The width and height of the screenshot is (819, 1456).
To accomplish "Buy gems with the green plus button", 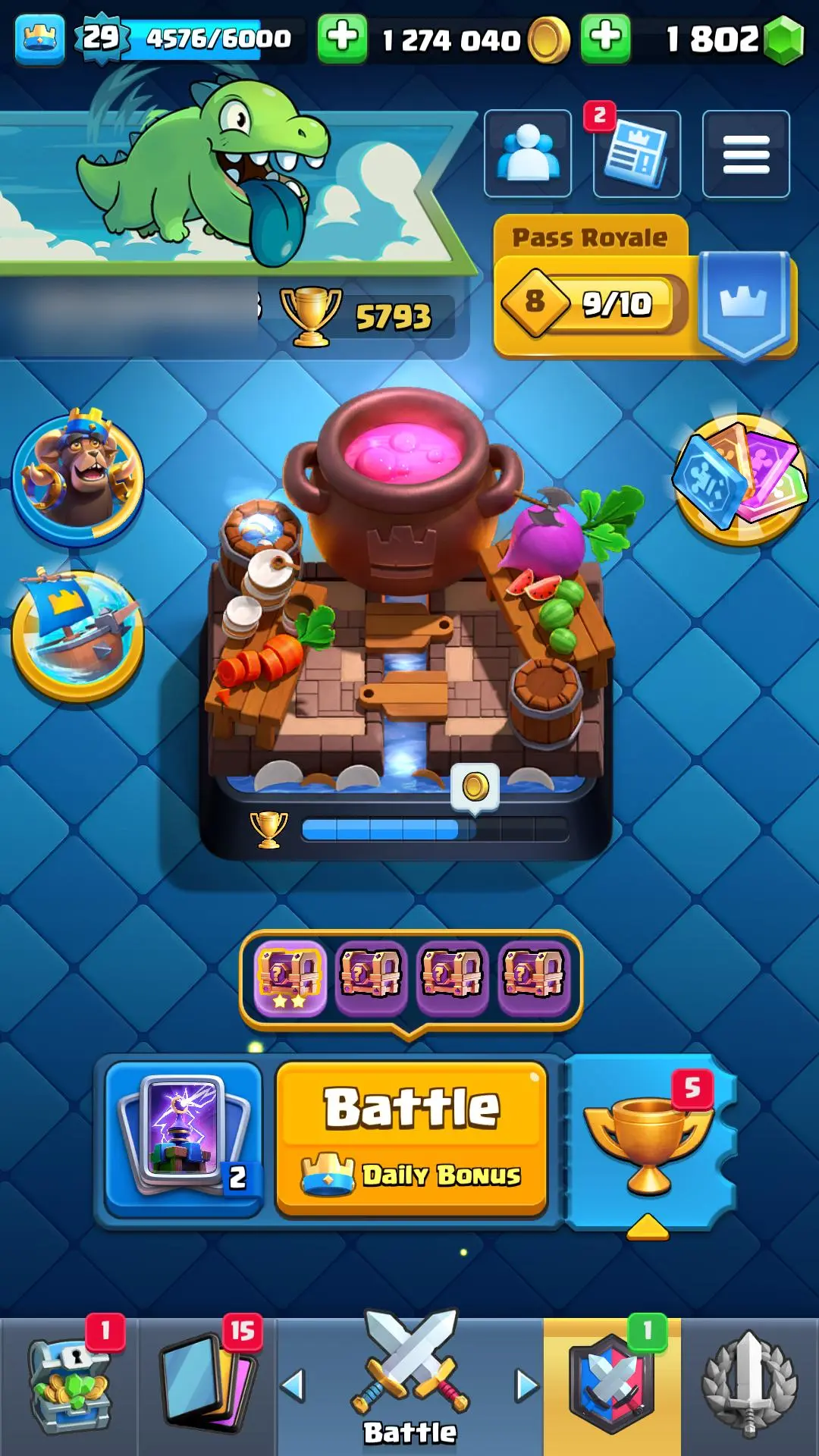I will click(x=605, y=38).
